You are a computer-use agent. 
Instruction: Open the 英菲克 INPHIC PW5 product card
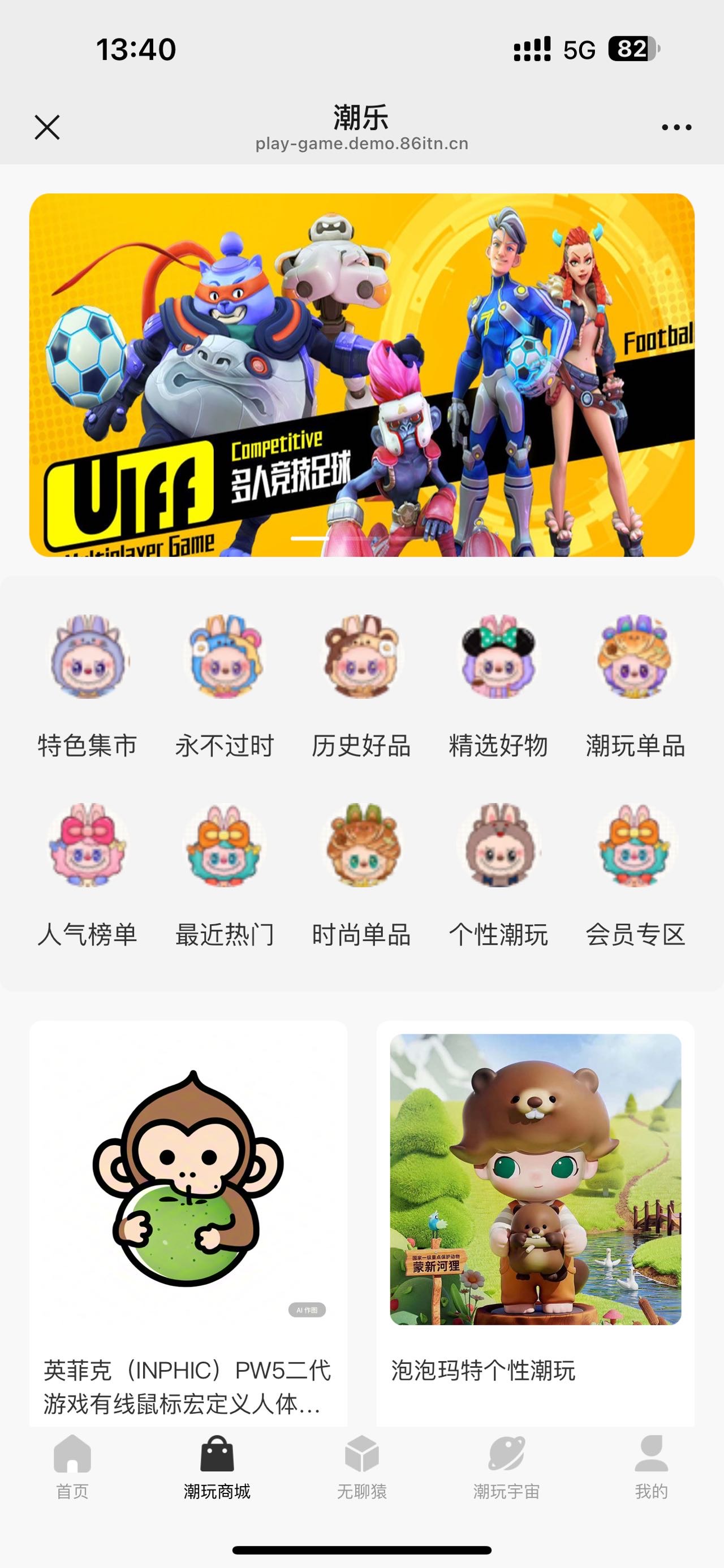tap(188, 1223)
